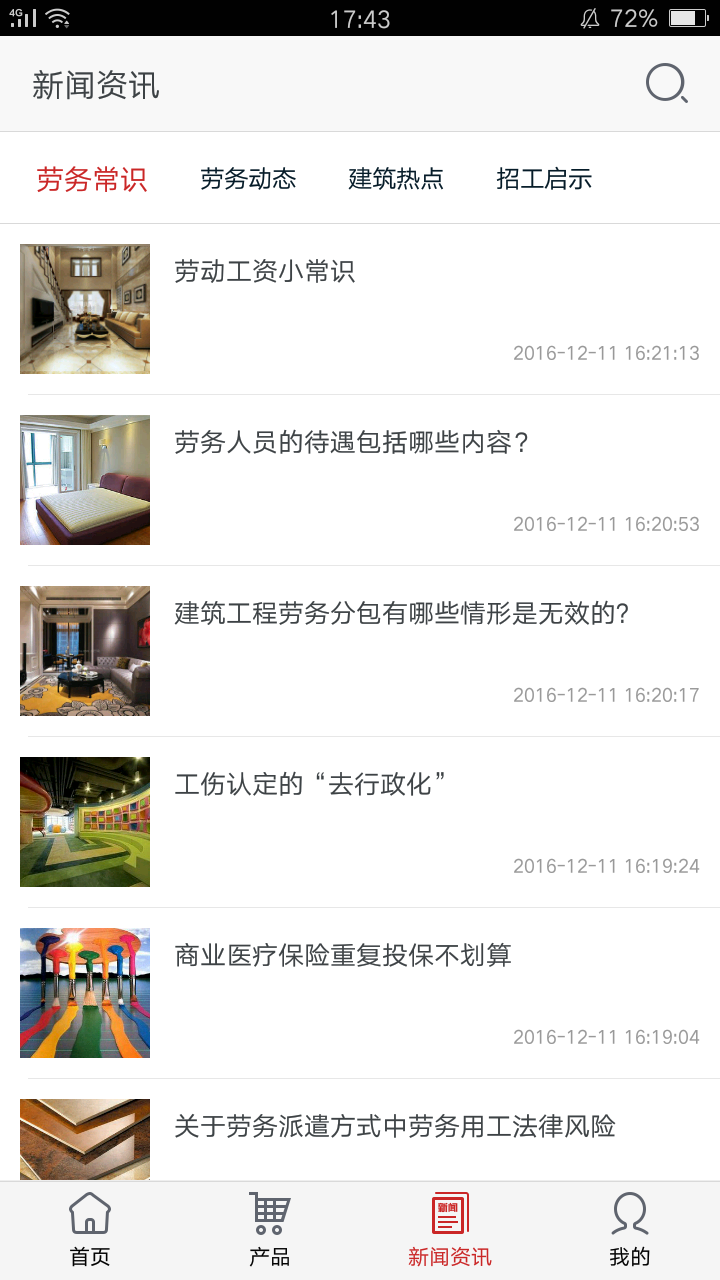720x1280 pixels.
Task: Open the 我的 profile tab
Action: click(630, 1230)
